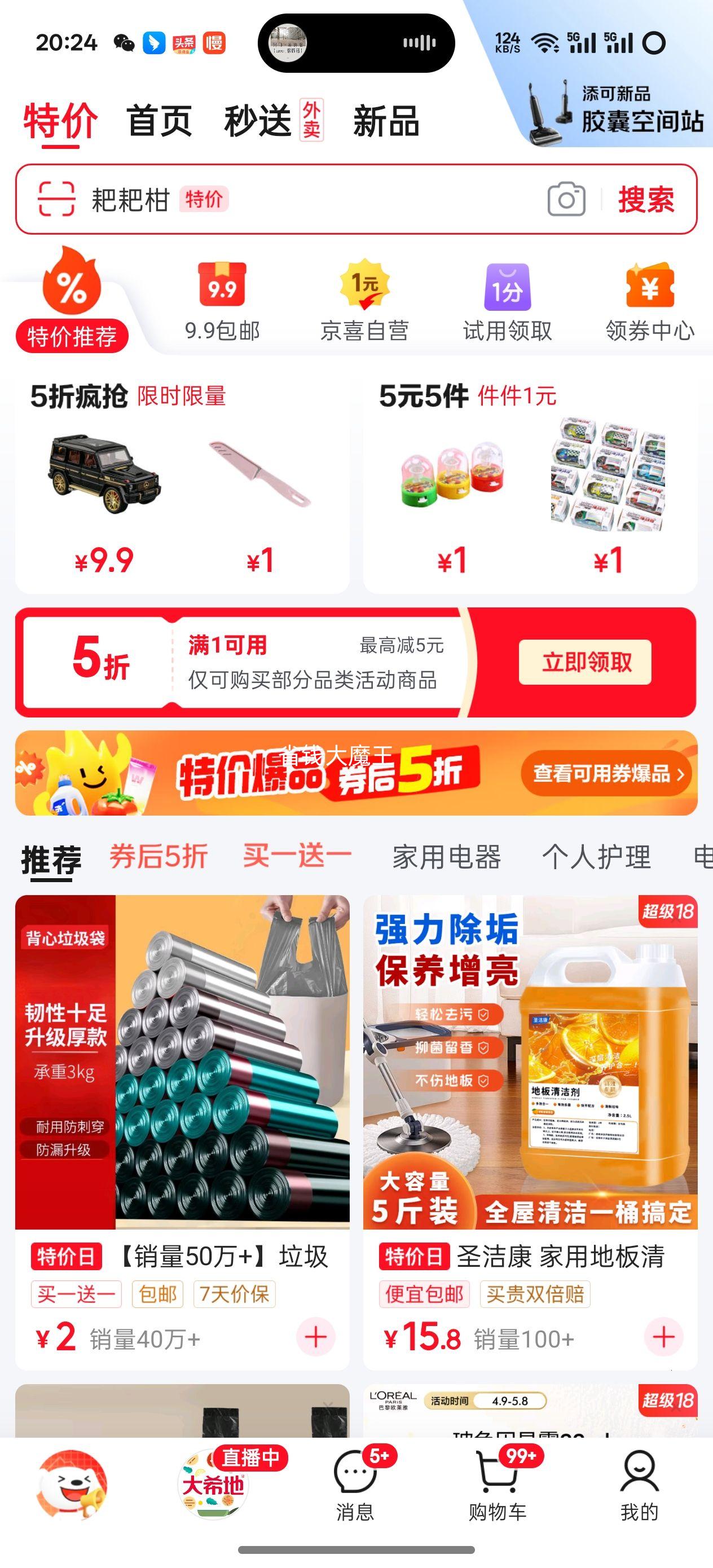Switch to the 首页 tab
This screenshot has height=1568, width=713.
(x=158, y=121)
